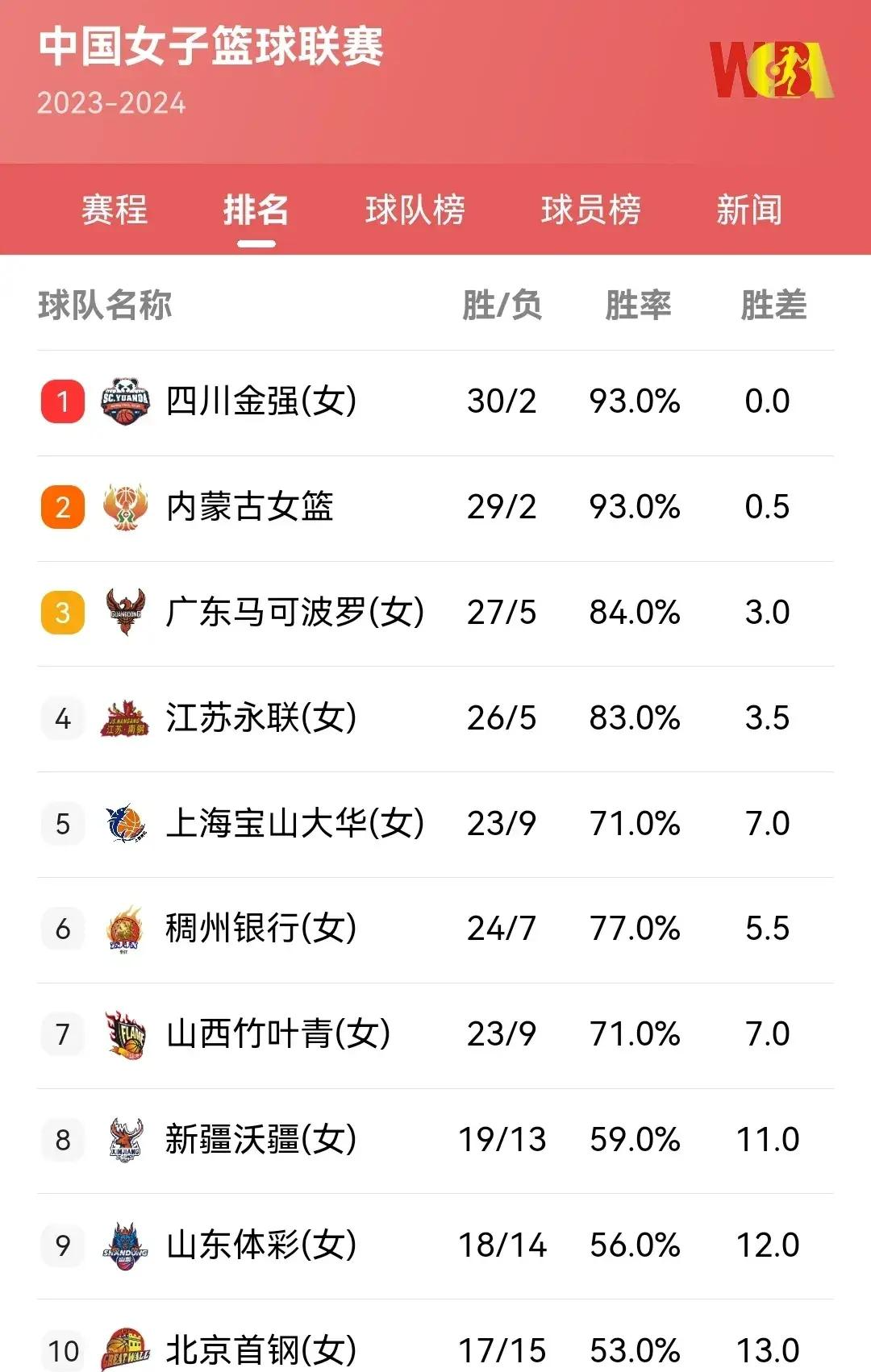
Task: Switch to the 球队榜 tab
Action: (x=414, y=211)
